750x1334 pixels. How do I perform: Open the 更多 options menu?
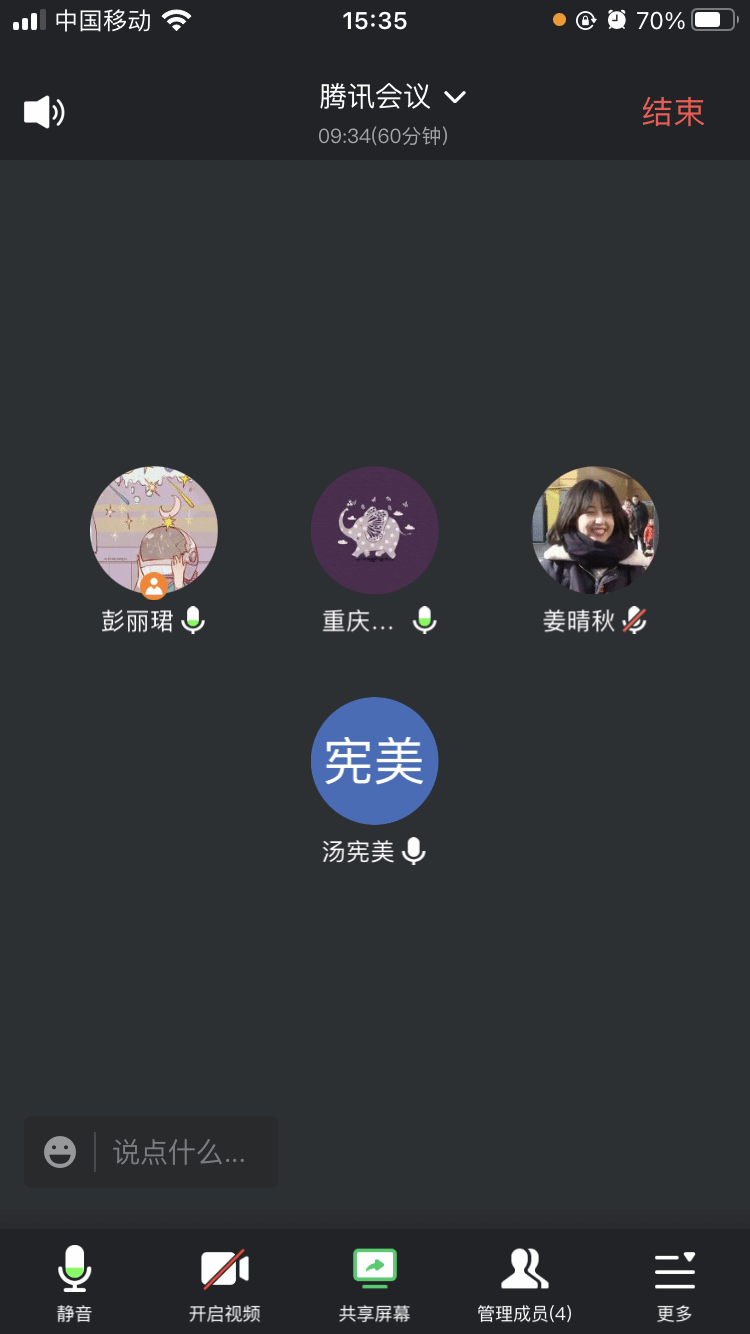[x=675, y=1283]
